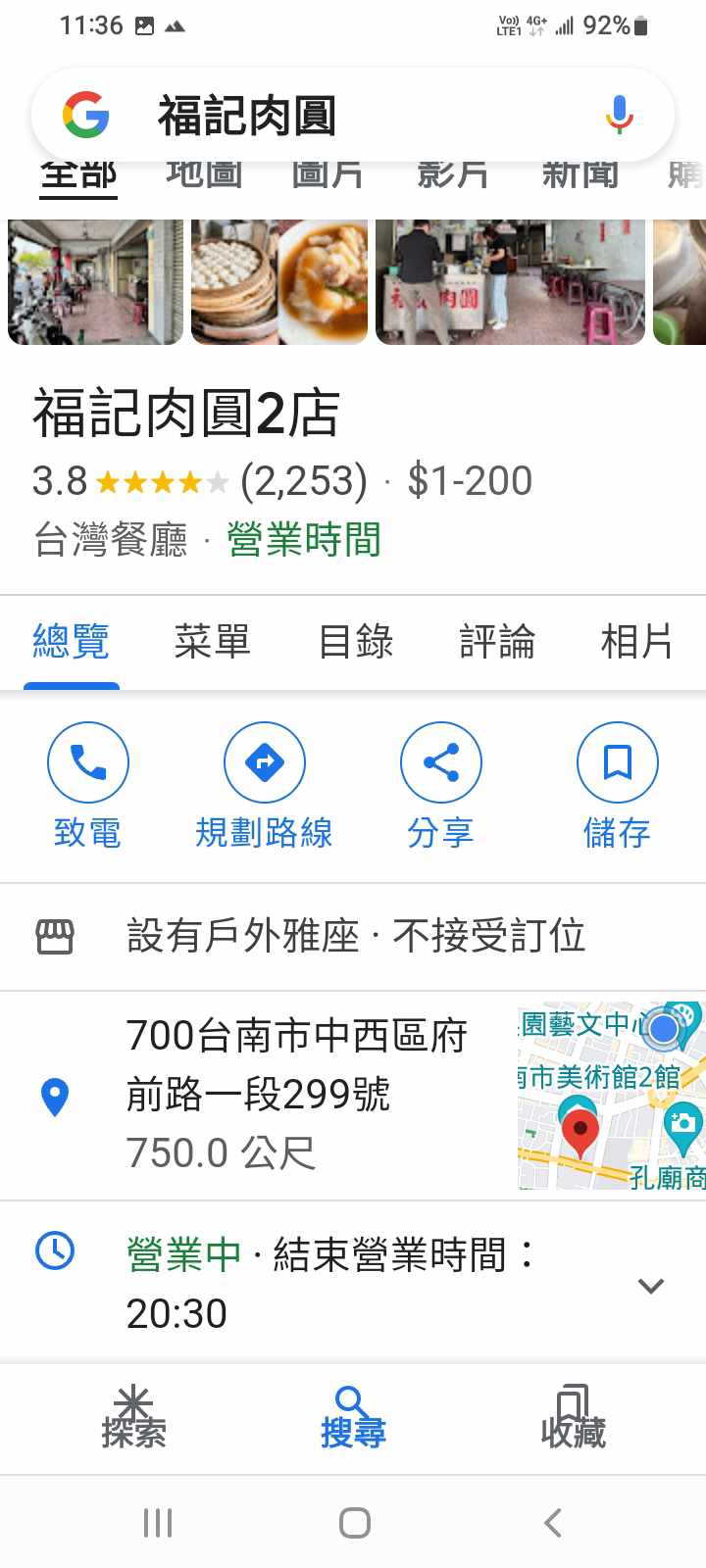Viewport: 706px width, 1568px height.
Task: Open the 評論 reviews tab
Action: click(497, 642)
